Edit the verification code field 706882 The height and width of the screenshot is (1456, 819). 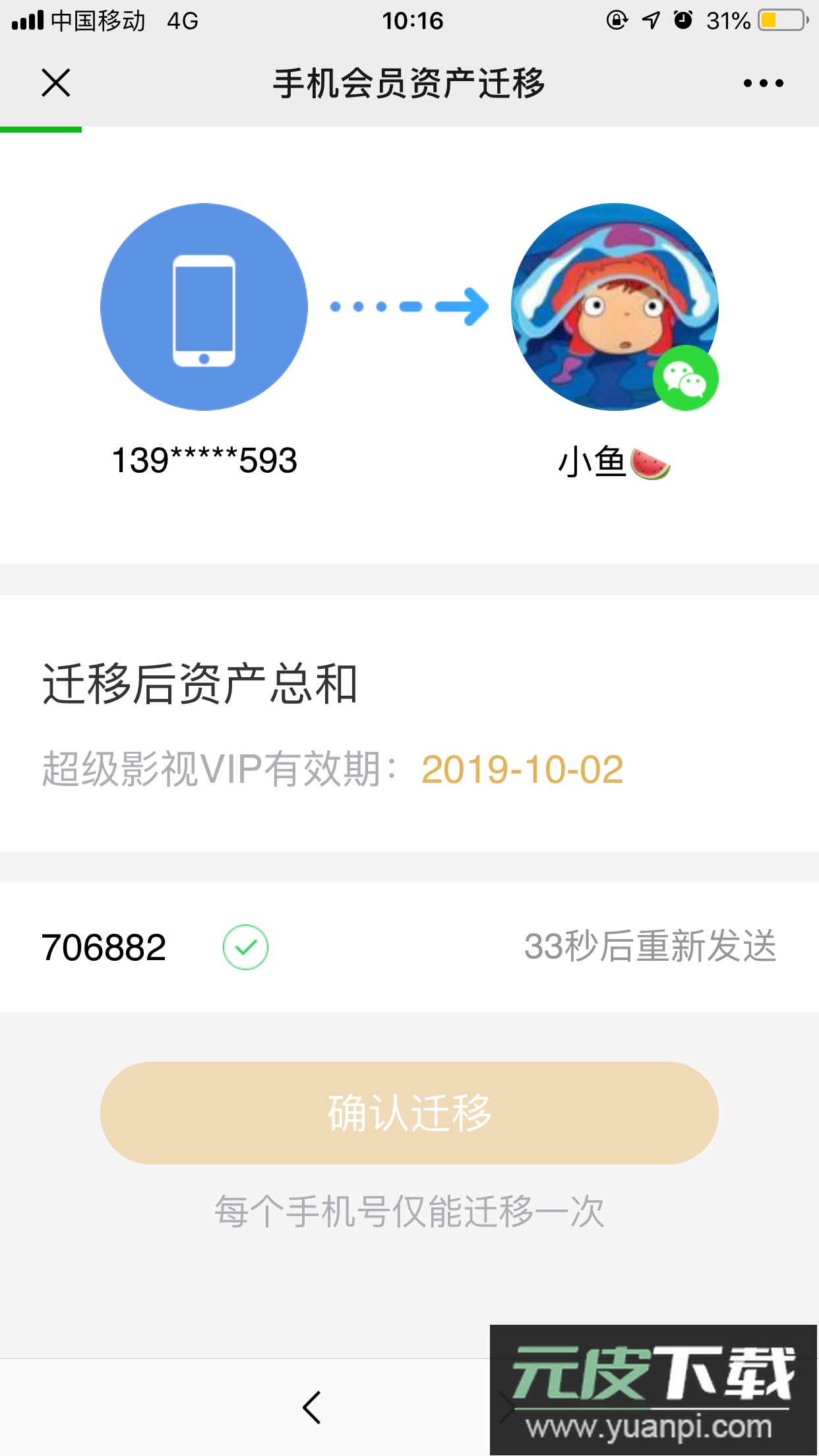(x=104, y=948)
